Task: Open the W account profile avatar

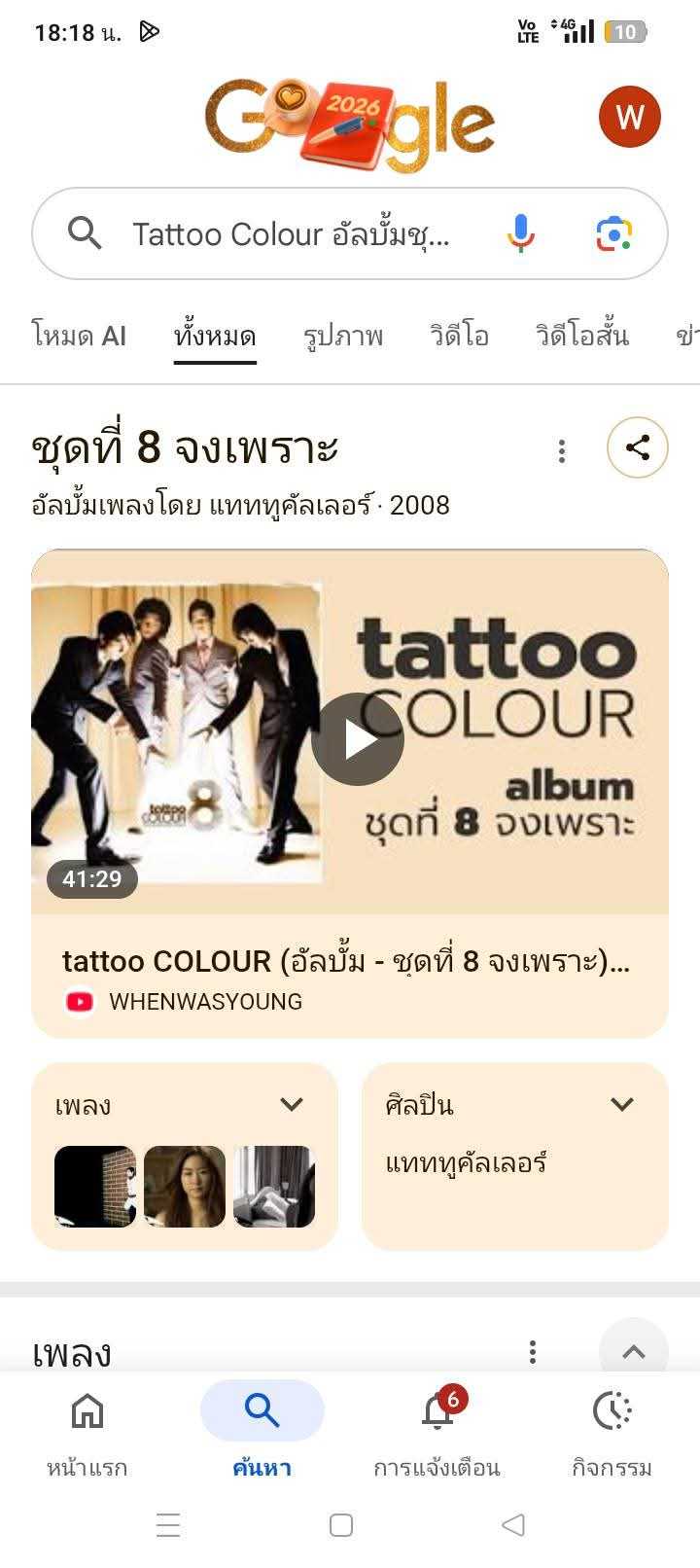Action: [629, 117]
